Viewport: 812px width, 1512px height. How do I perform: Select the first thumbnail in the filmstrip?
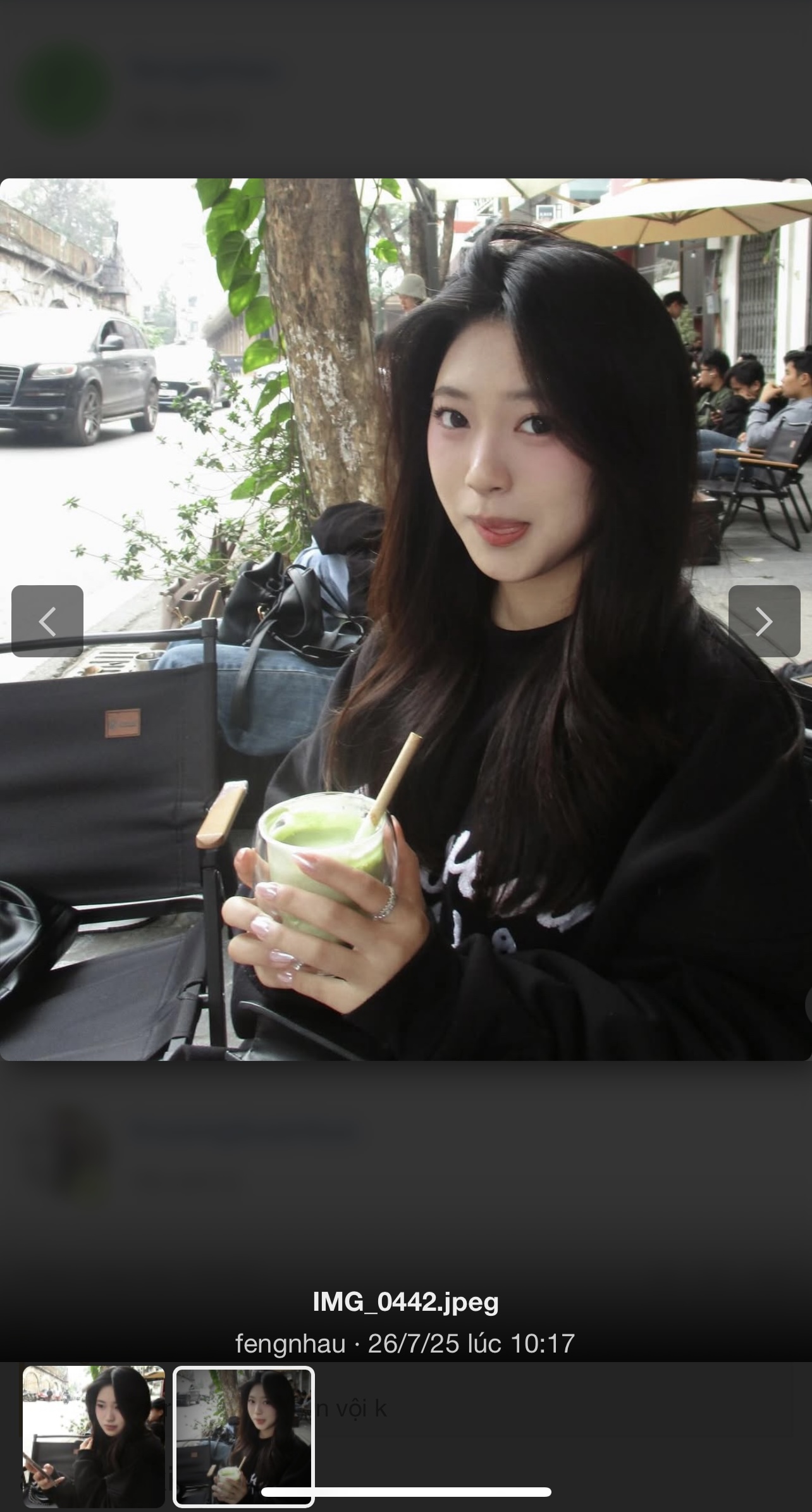click(x=94, y=1435)
